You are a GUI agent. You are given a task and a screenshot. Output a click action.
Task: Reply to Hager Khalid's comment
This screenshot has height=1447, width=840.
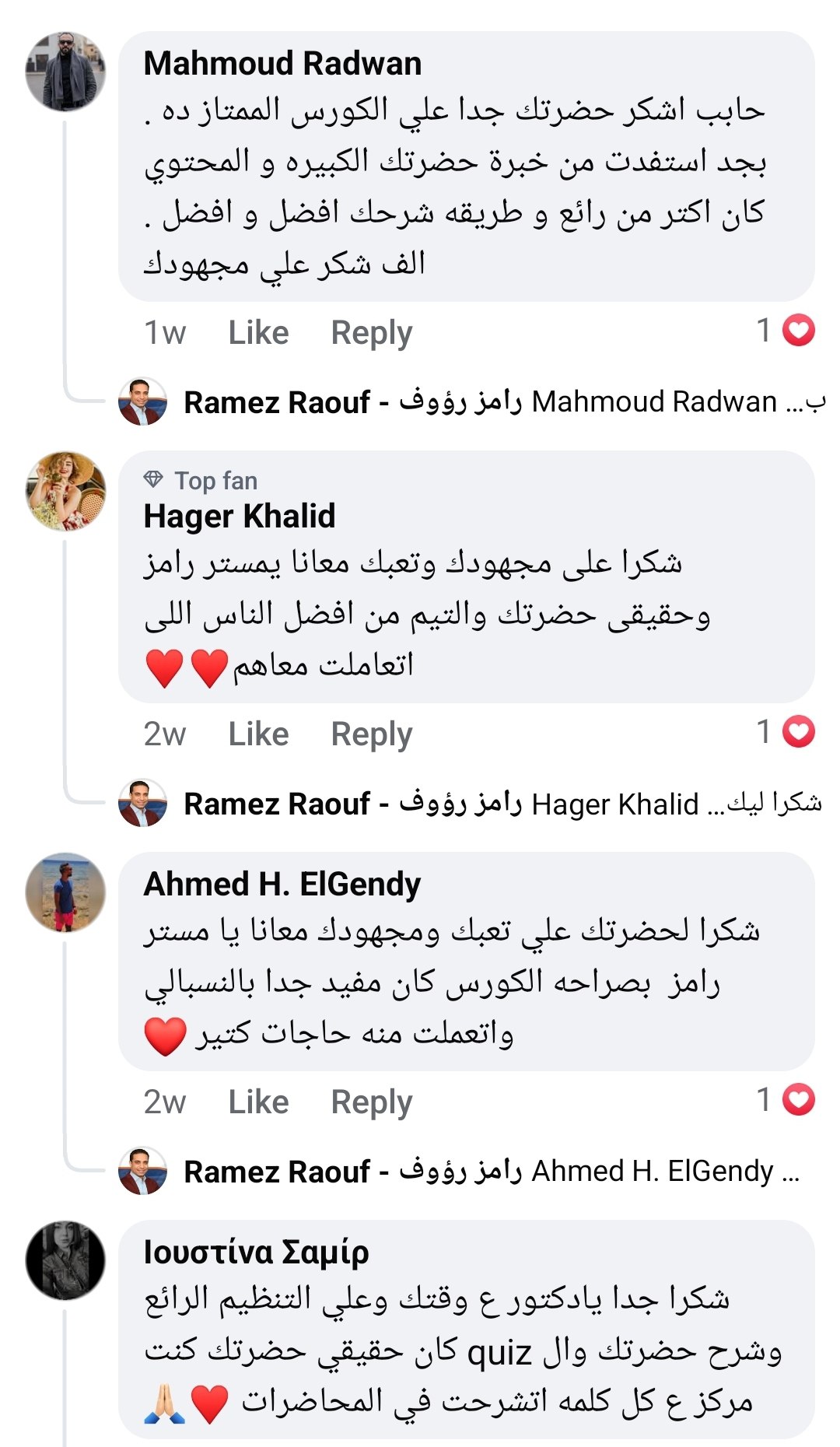click(371, 734)
